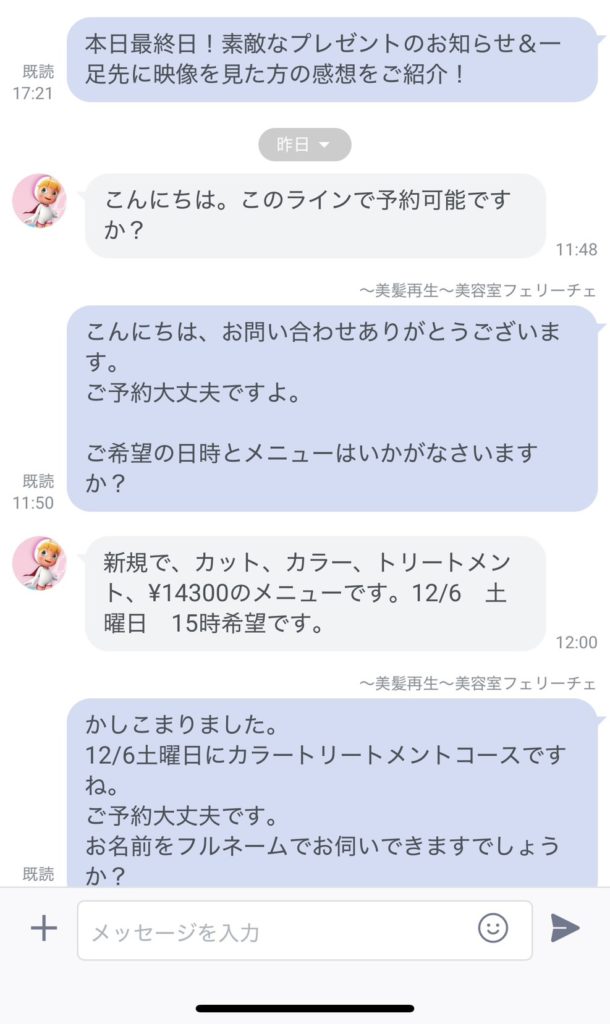Send the message with arrow icon
This screenshot has width=610, height=1024.
(565, 929)
